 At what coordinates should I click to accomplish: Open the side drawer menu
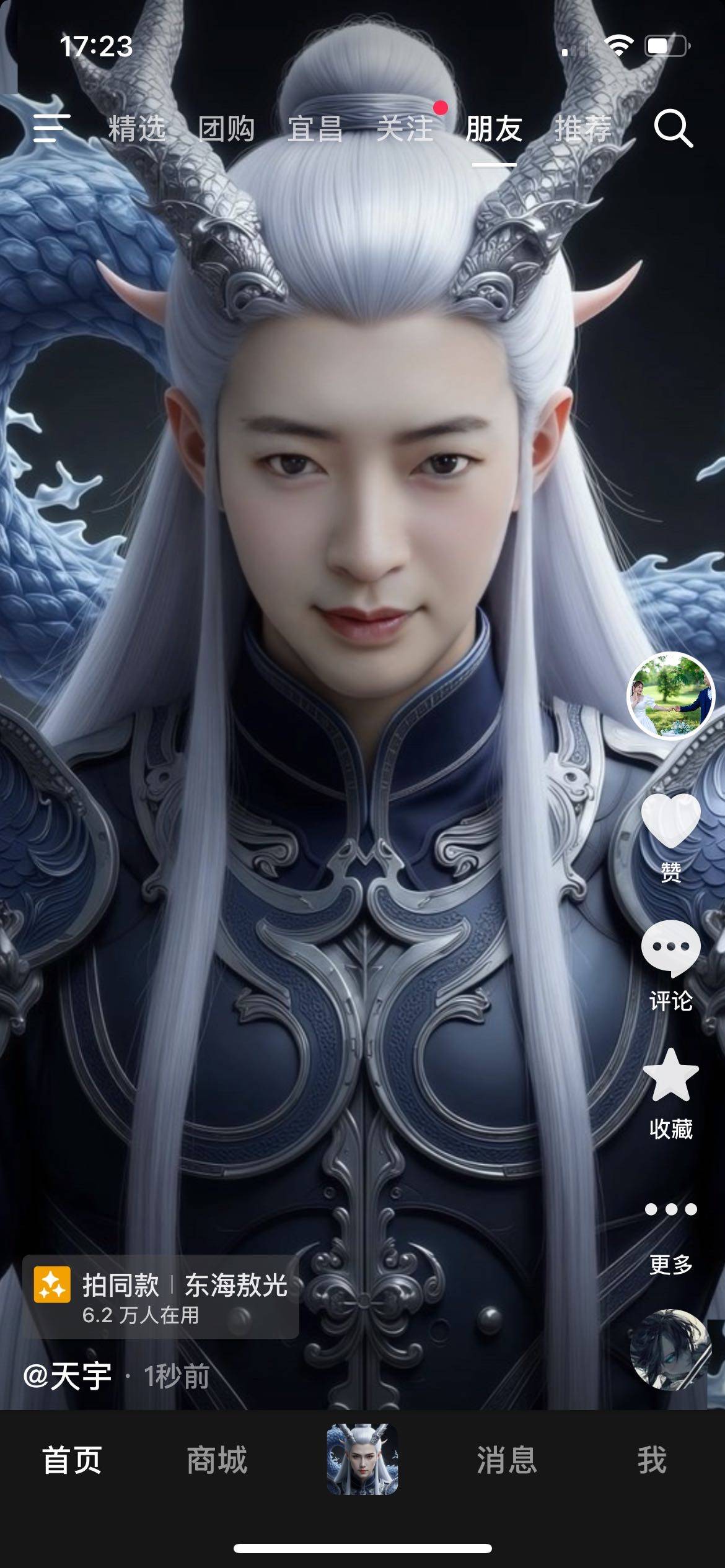tap(51, 128)
